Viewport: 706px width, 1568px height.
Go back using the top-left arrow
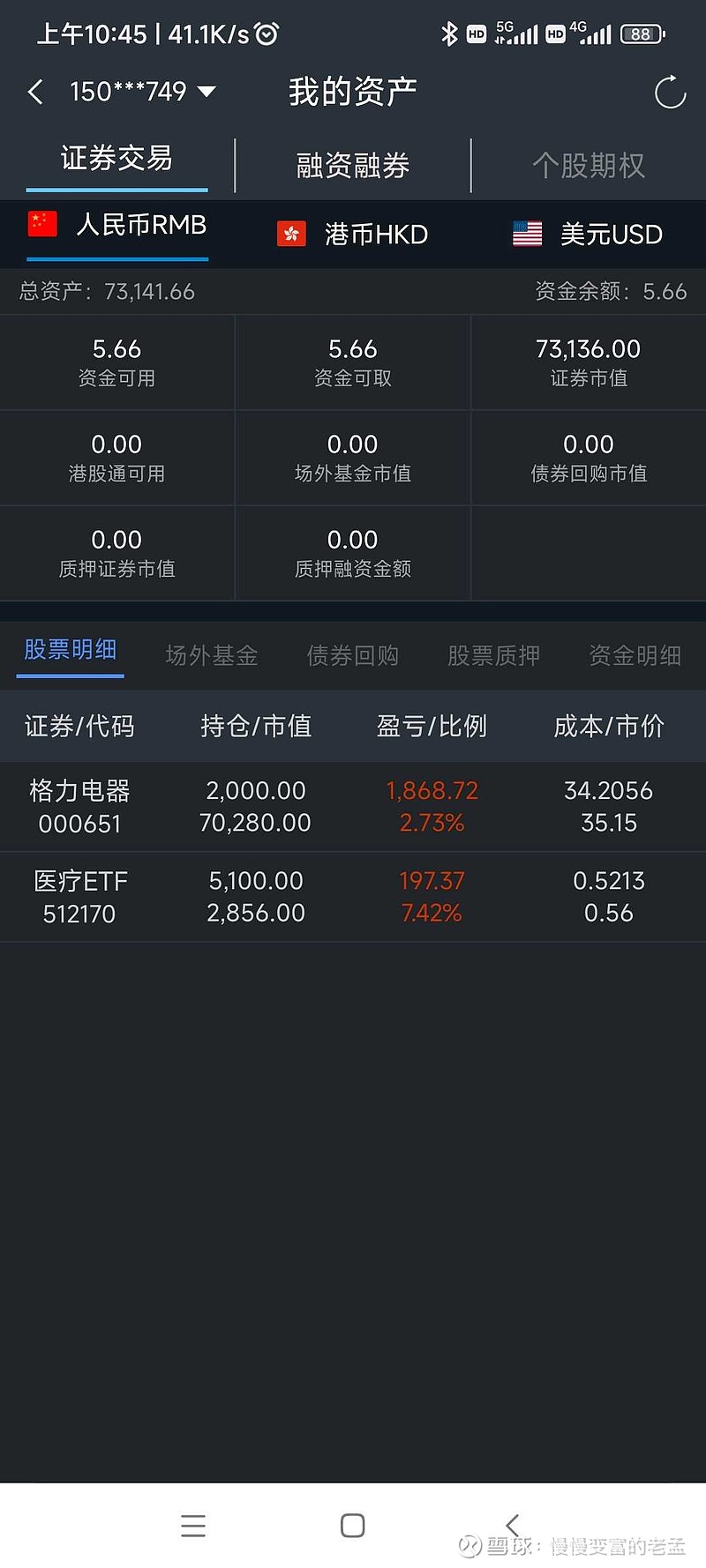(35, 92)
